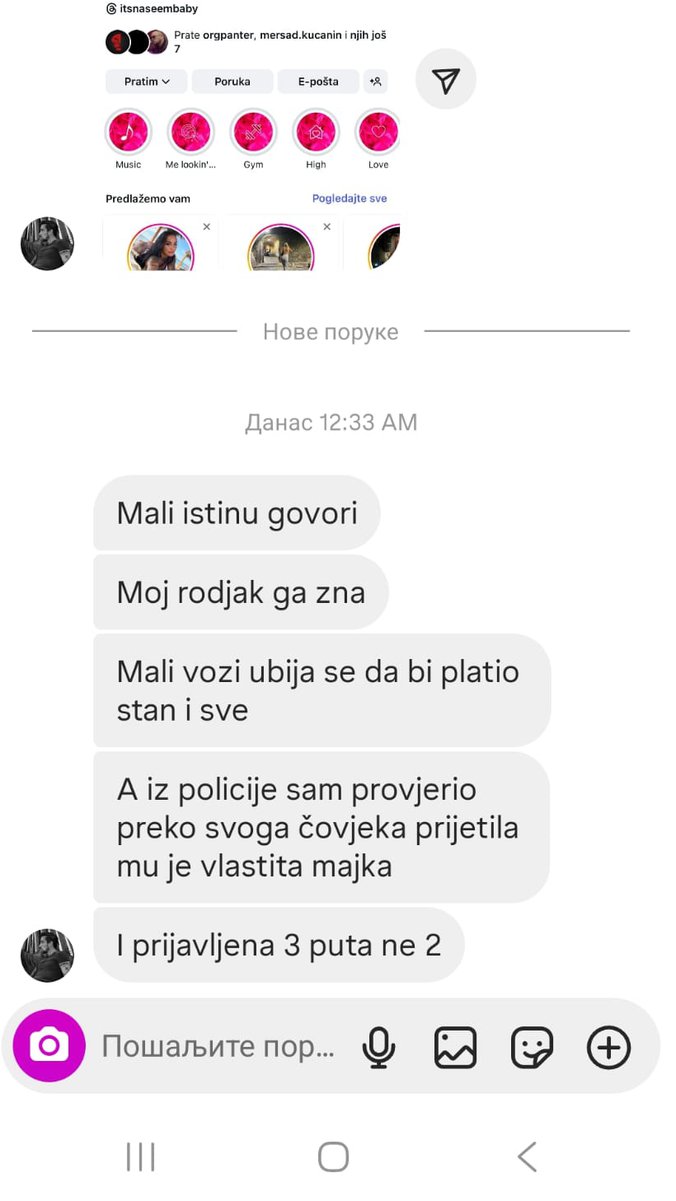Viewport: 676px width, 1201px height.
Task: Open the sticker picker icon
Action: [x=532, y=1047]
